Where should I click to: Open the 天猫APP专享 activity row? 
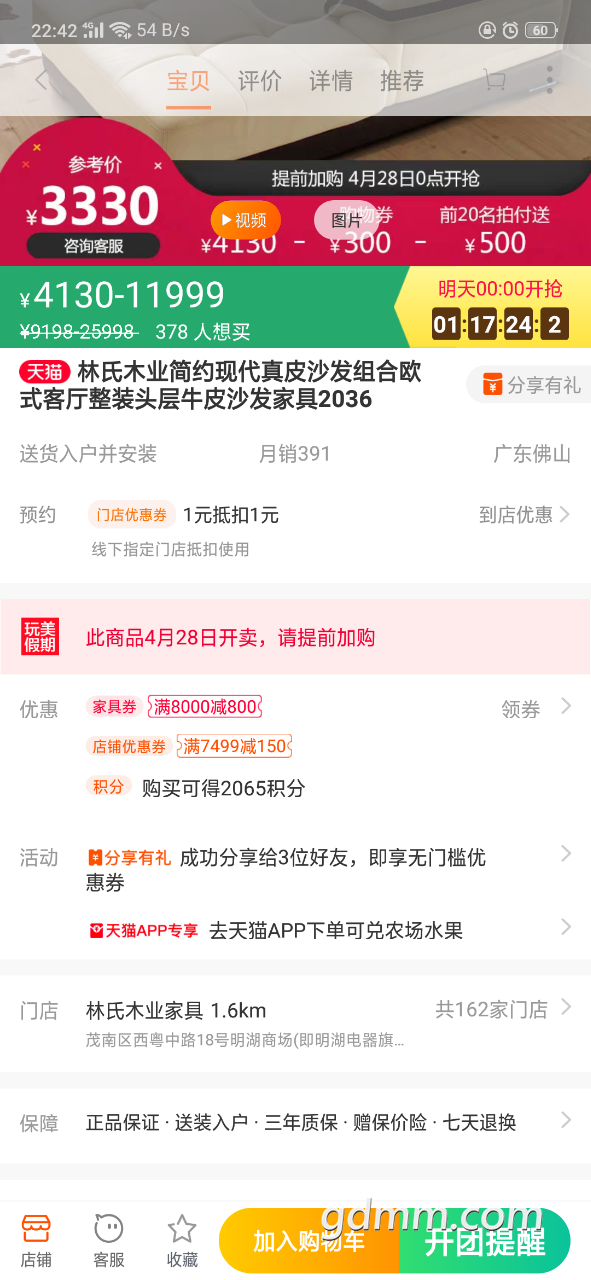point(295,930)
